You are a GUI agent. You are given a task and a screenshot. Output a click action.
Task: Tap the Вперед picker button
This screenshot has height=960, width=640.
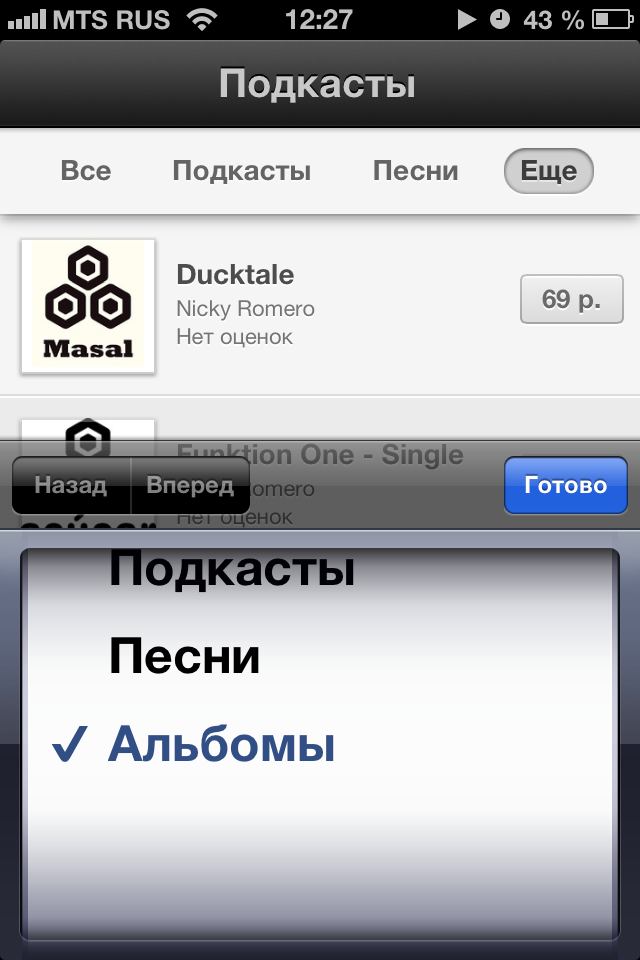click(x=190, y=486)
